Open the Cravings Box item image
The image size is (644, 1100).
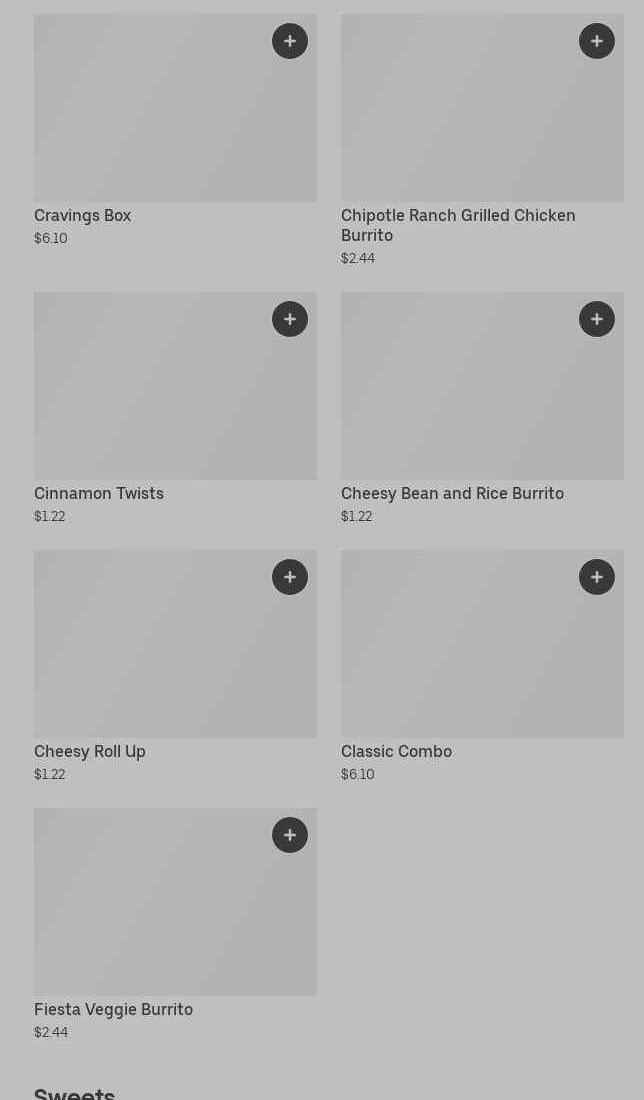pos(175,108)
